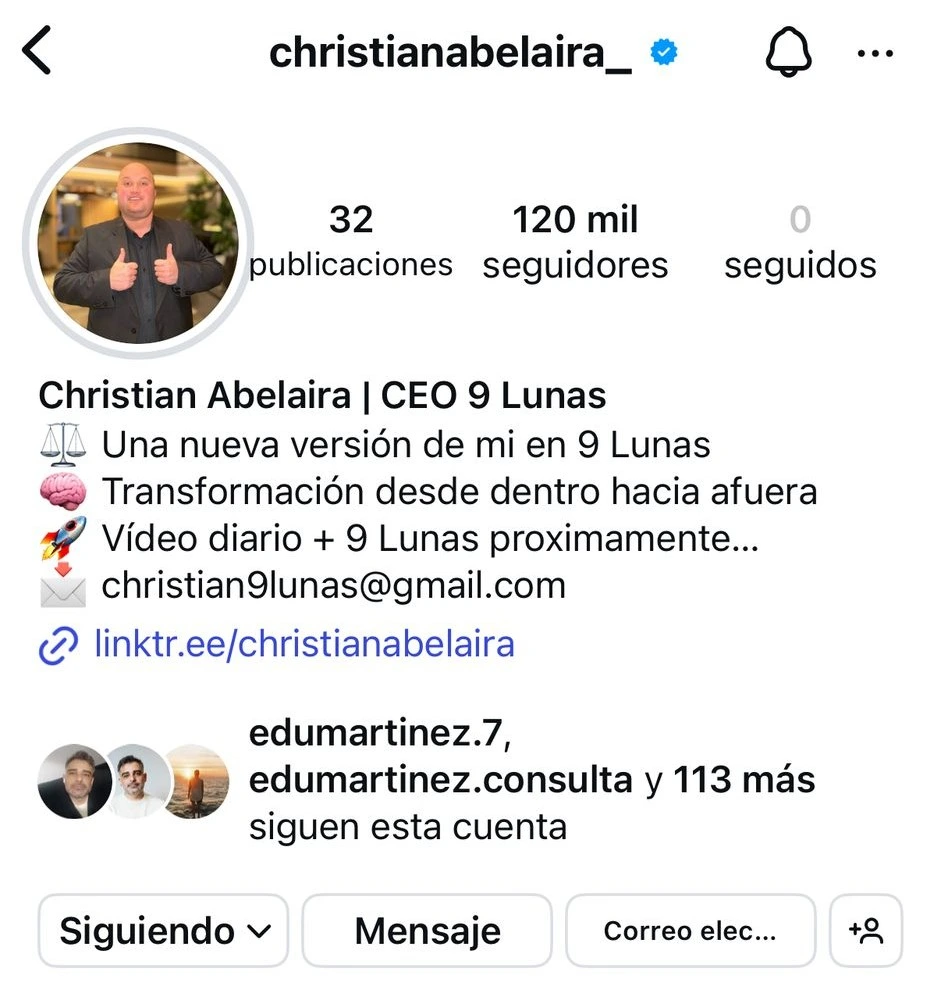Image resolution: width=941 pixels, height=982 pixels.
Task: Tap the Correo electrónico button
Action: [x=690, y=931]
